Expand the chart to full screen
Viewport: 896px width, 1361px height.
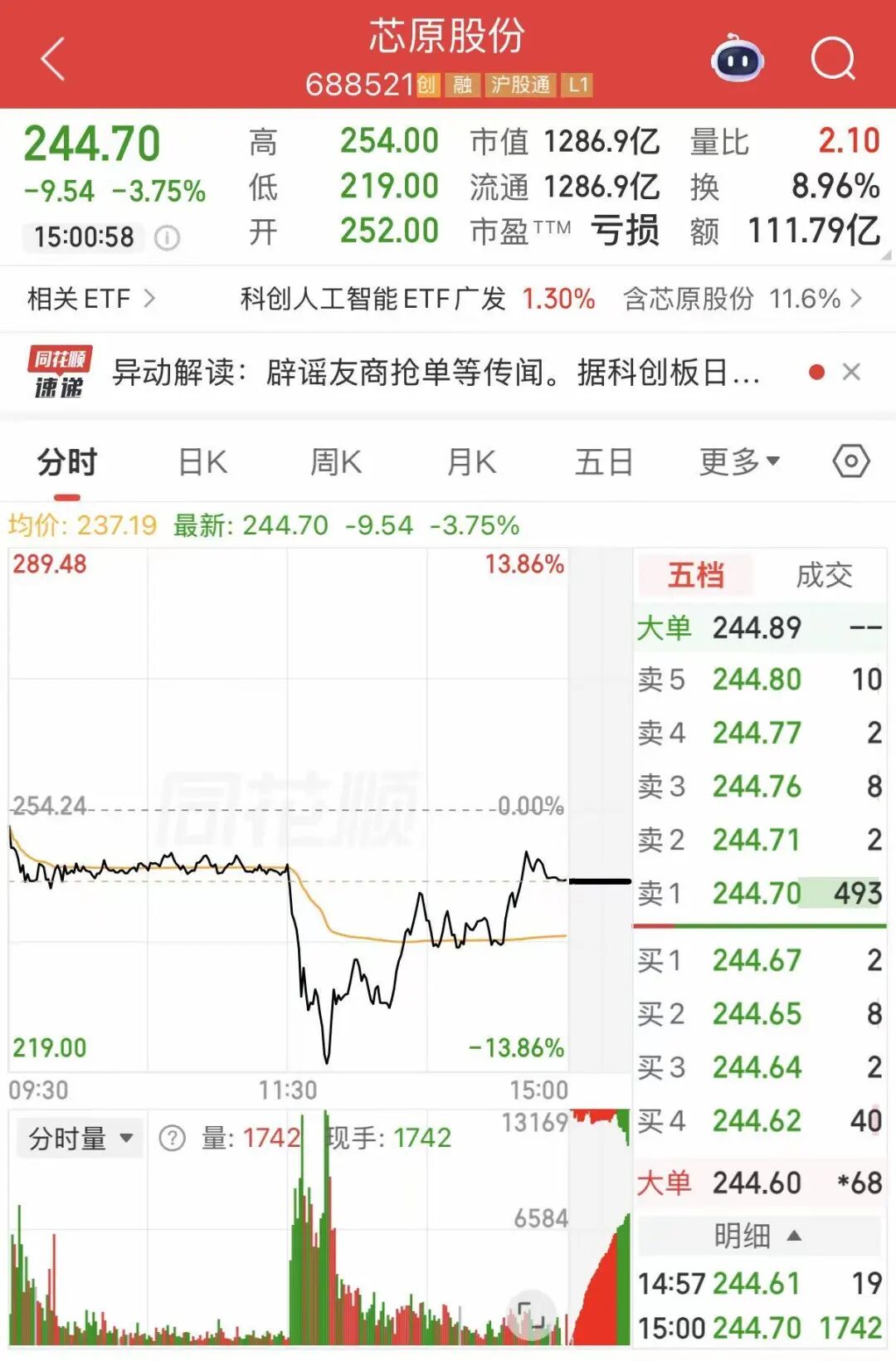click(x=531, y=1314)
